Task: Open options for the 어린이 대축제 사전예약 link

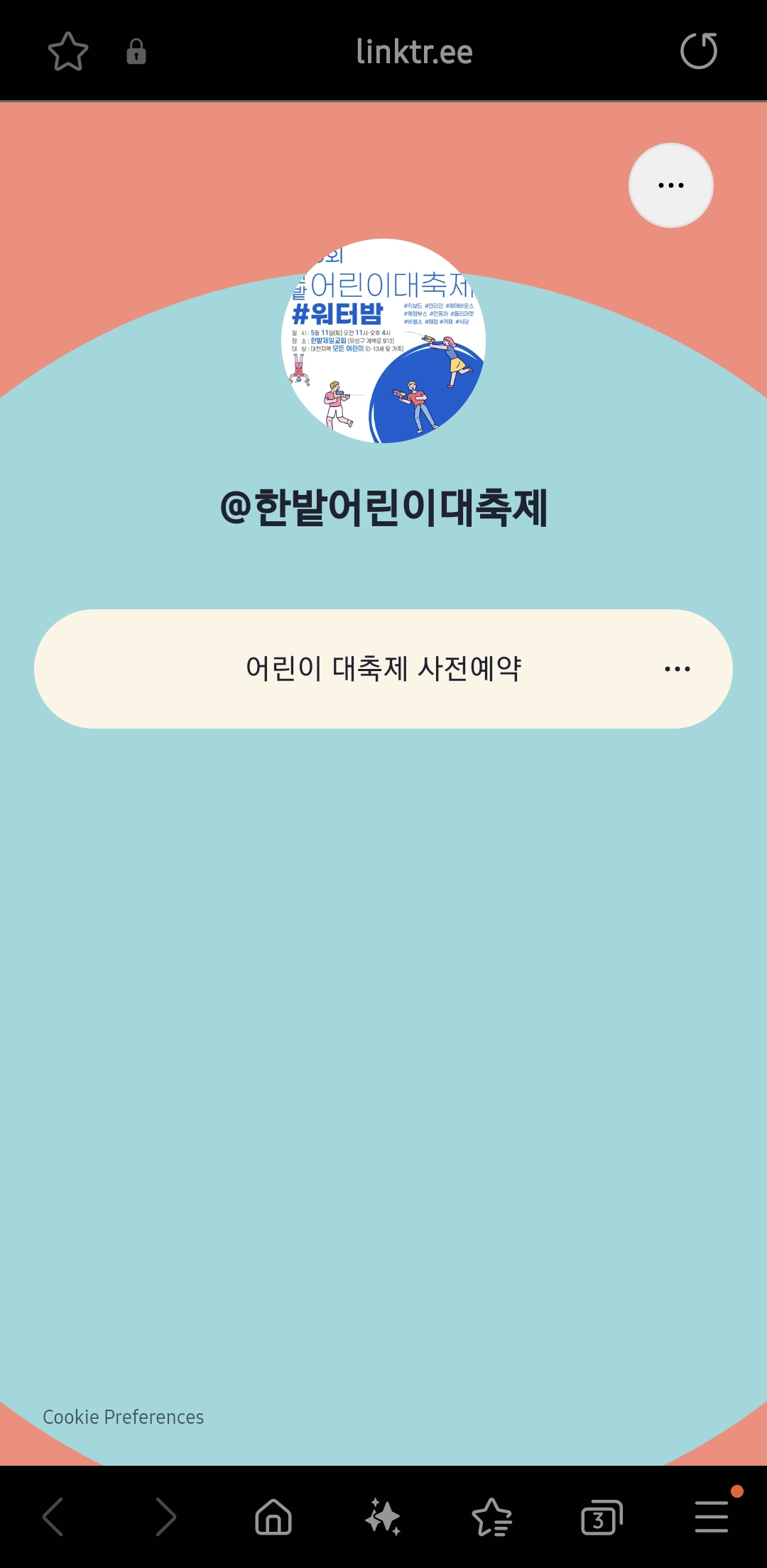Action: (x=678, y=668)
